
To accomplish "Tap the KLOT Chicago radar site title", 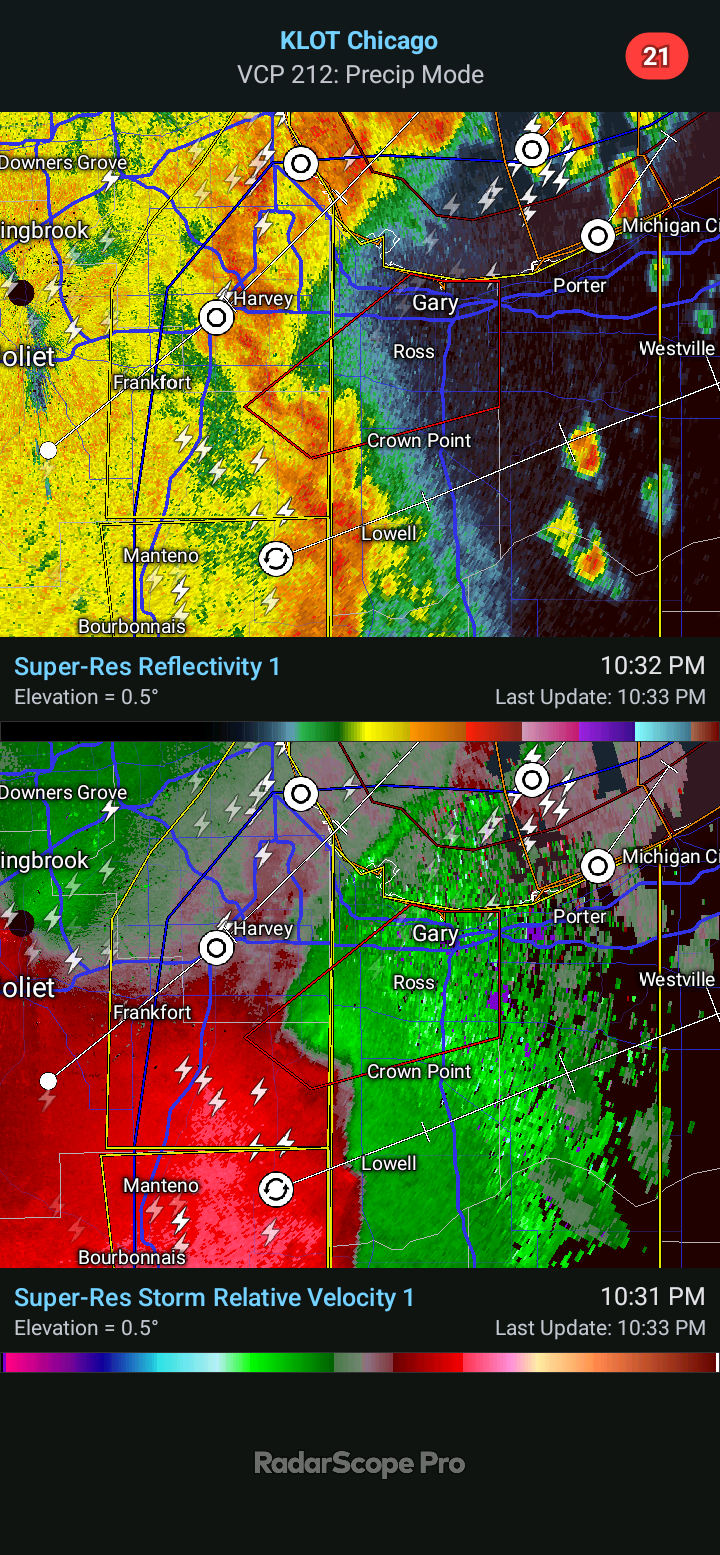I will pyautogui.click(x=359, y=41).
